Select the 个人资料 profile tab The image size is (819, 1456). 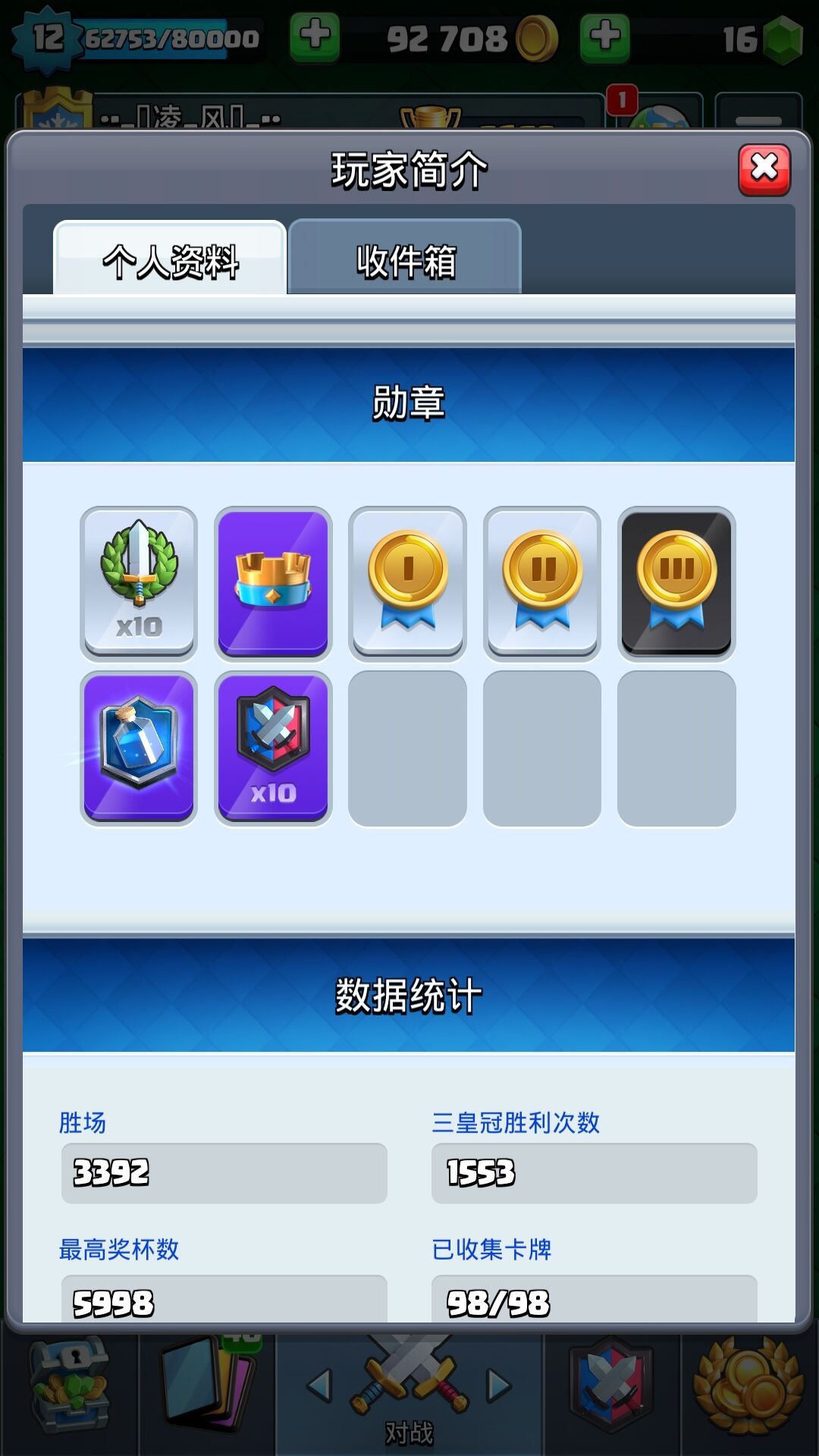(170, 259)
